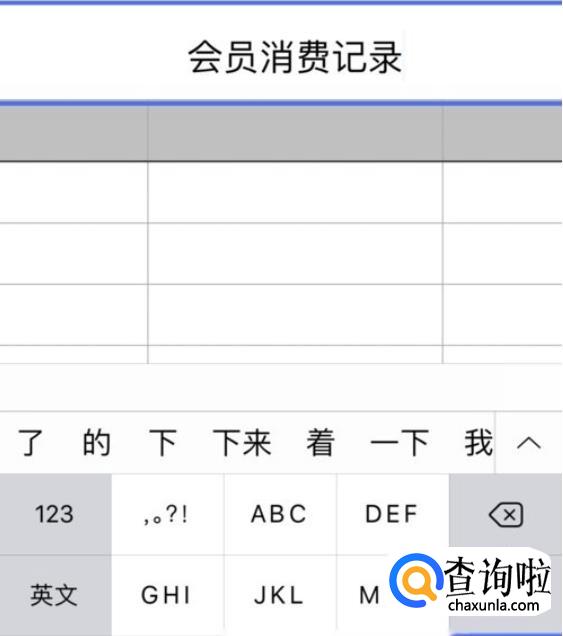Pick the candidate 下来

(x=242, y=443)
